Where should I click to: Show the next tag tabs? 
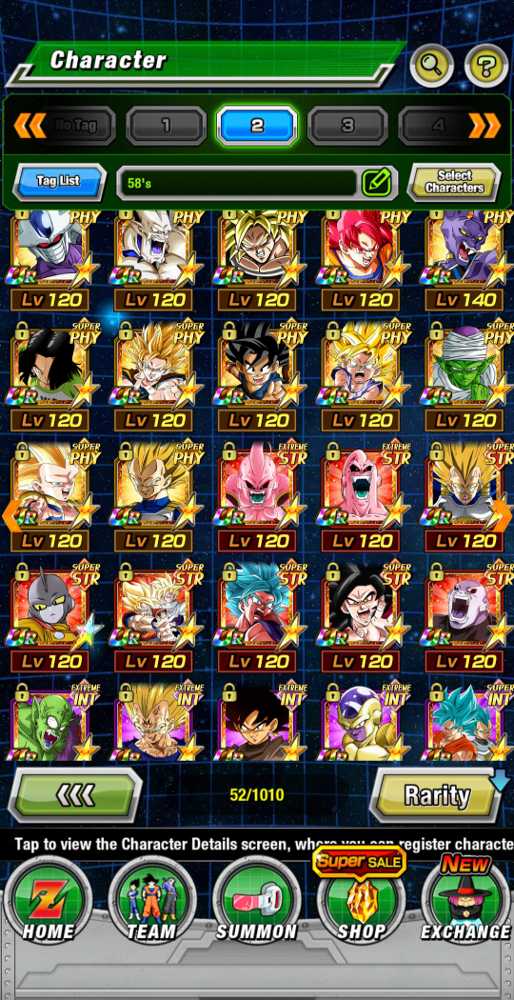click(x=485, y=126)
